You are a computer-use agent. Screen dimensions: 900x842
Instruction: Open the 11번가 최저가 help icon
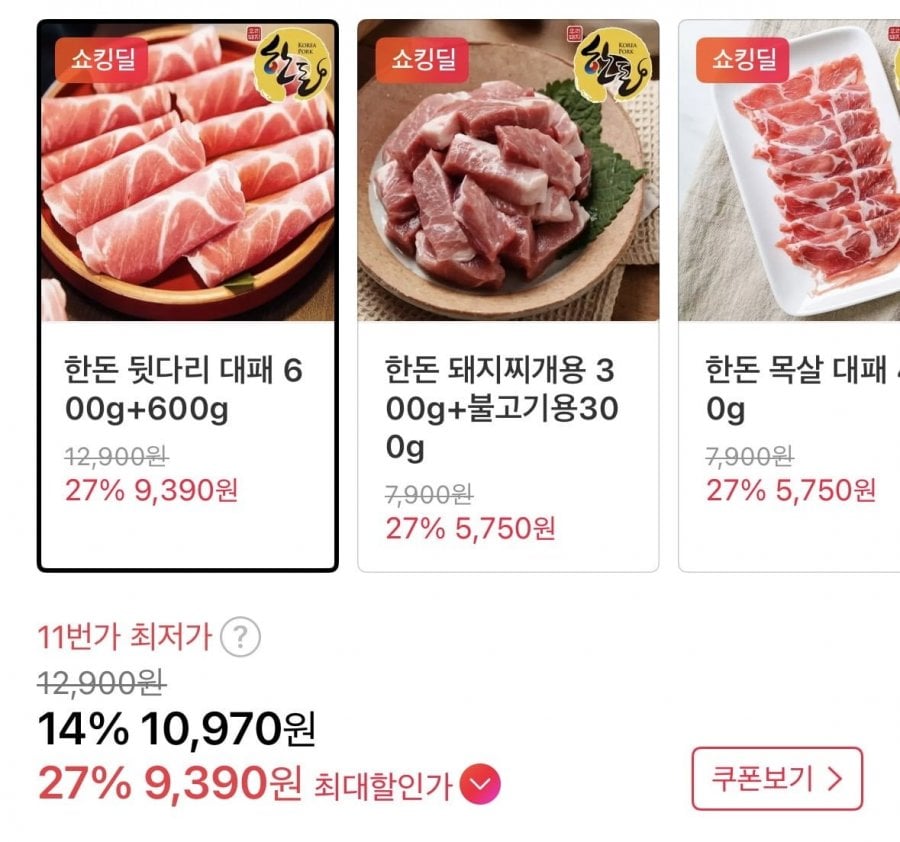click(240, 637)
